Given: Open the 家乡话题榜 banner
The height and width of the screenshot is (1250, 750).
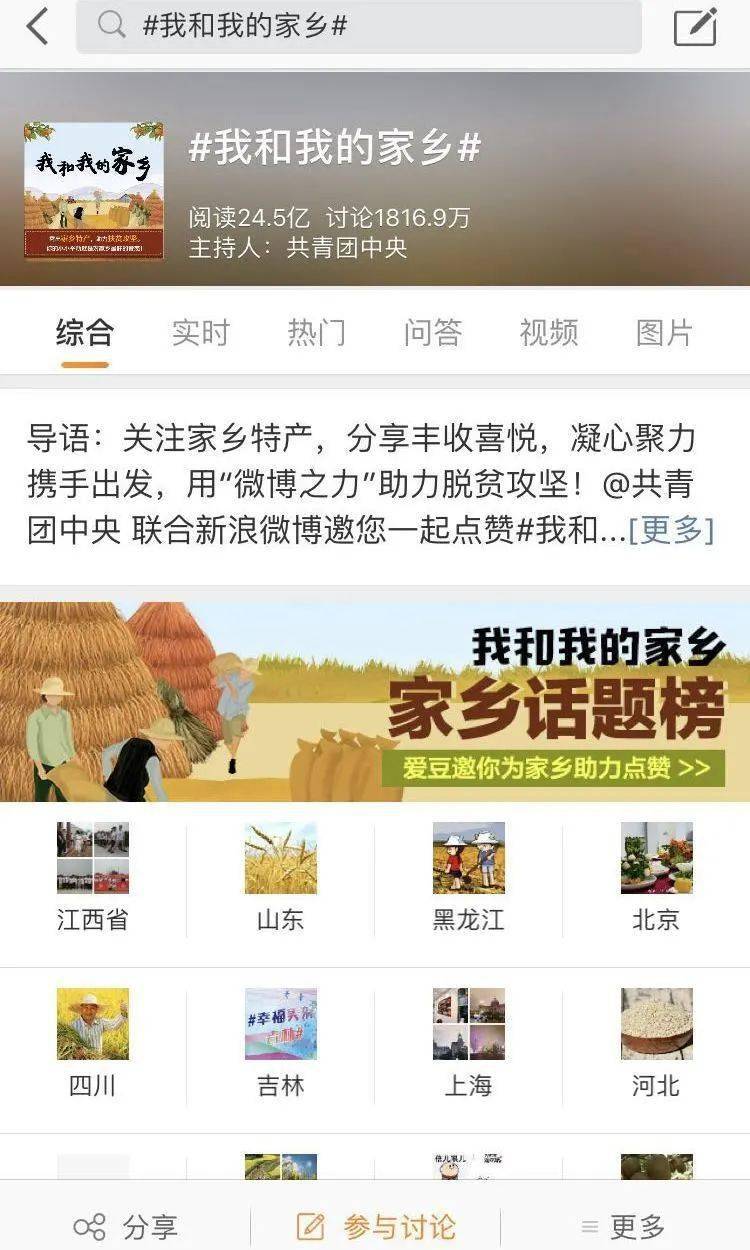Looking at the screenshot, I should click(375, 701).
